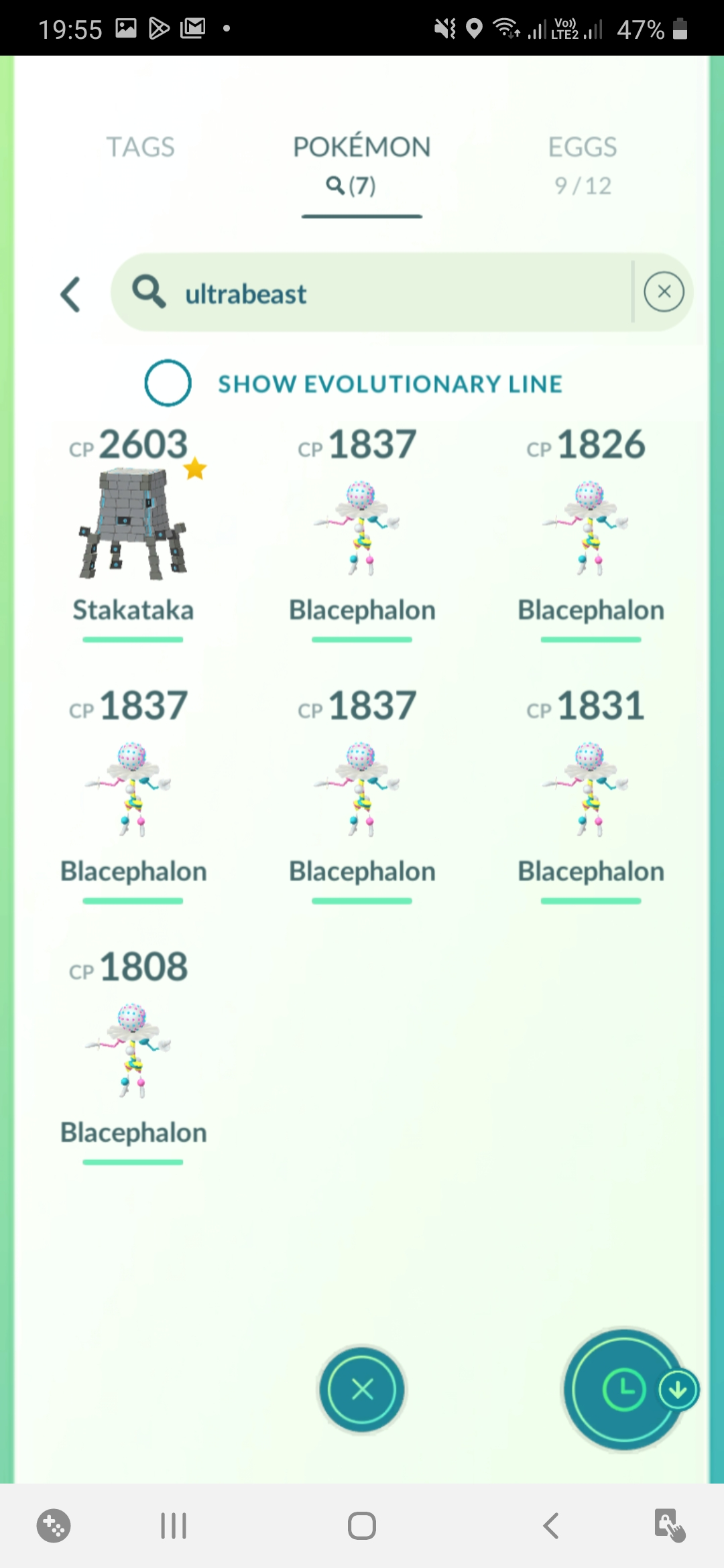Close the Pokémon storage screen
This screenshot has height=1568, width=724.
(362, 1389)
